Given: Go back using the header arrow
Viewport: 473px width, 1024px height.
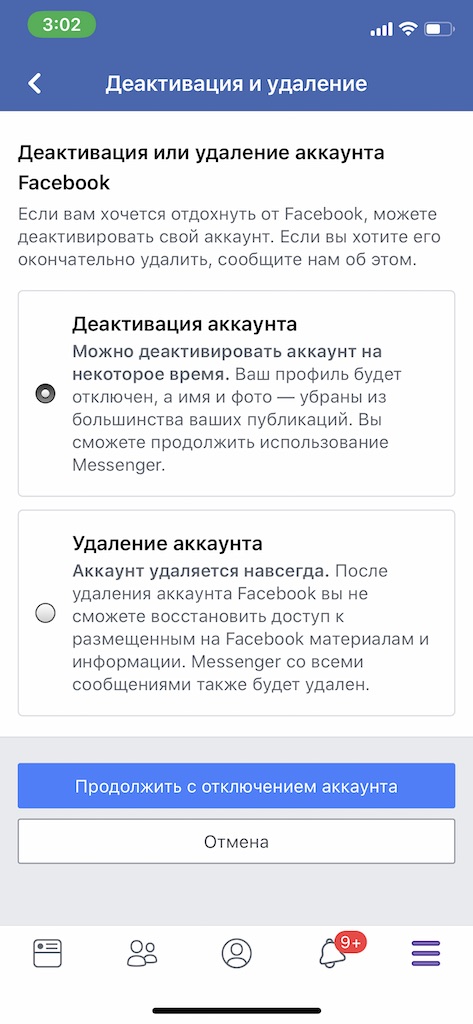Looking at the screenshot, I should coord(35,84).
